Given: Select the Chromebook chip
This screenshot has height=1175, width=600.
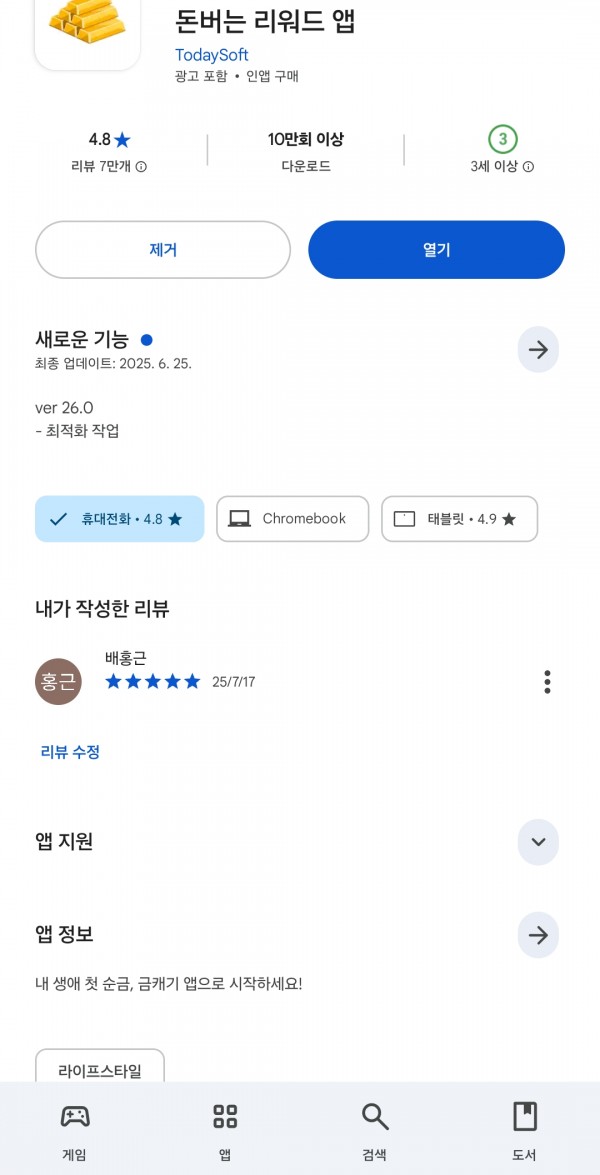Looking at the screenshot, I should (293, 519).
